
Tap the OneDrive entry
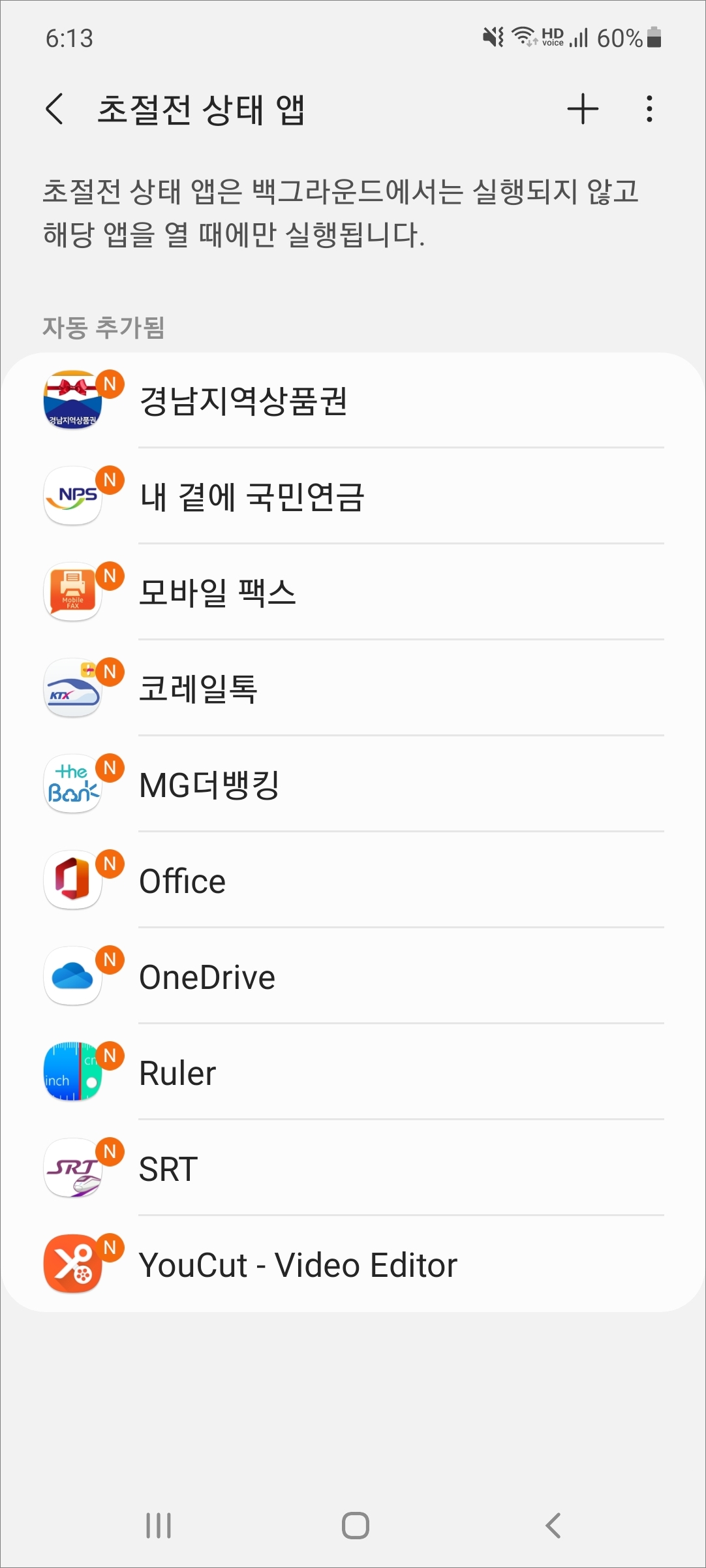[x=353, y=976]
